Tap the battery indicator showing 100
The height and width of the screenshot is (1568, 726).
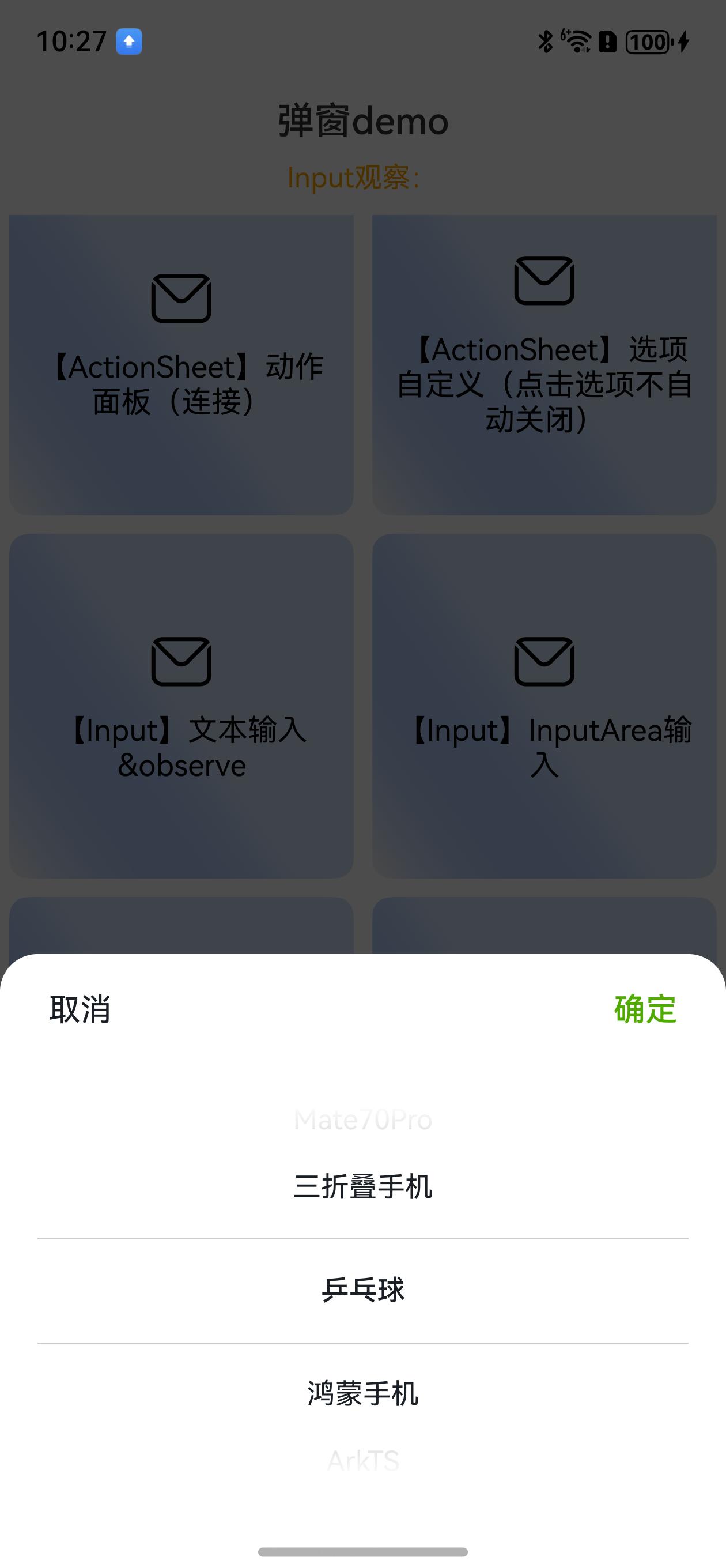pyautogui.click(x=648, y=42)
